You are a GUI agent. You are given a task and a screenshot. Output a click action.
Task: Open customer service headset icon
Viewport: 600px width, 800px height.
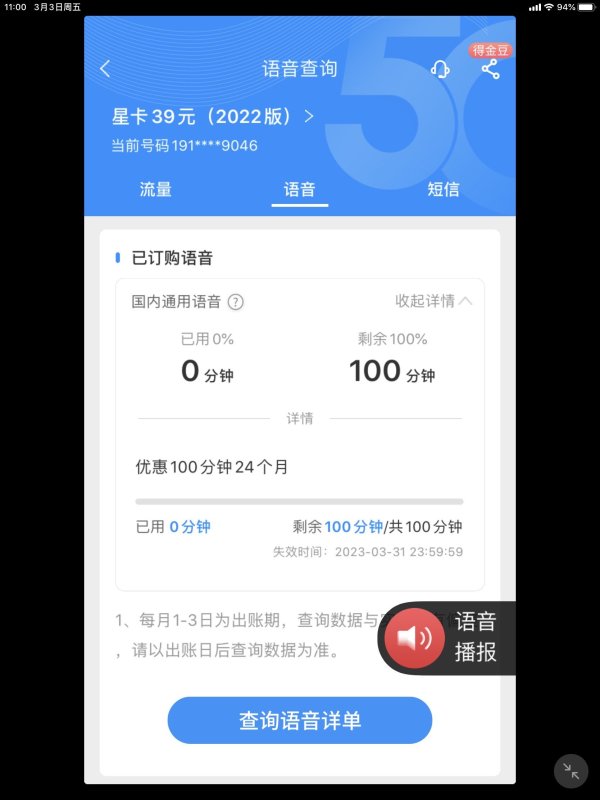[x=440, y=69]
